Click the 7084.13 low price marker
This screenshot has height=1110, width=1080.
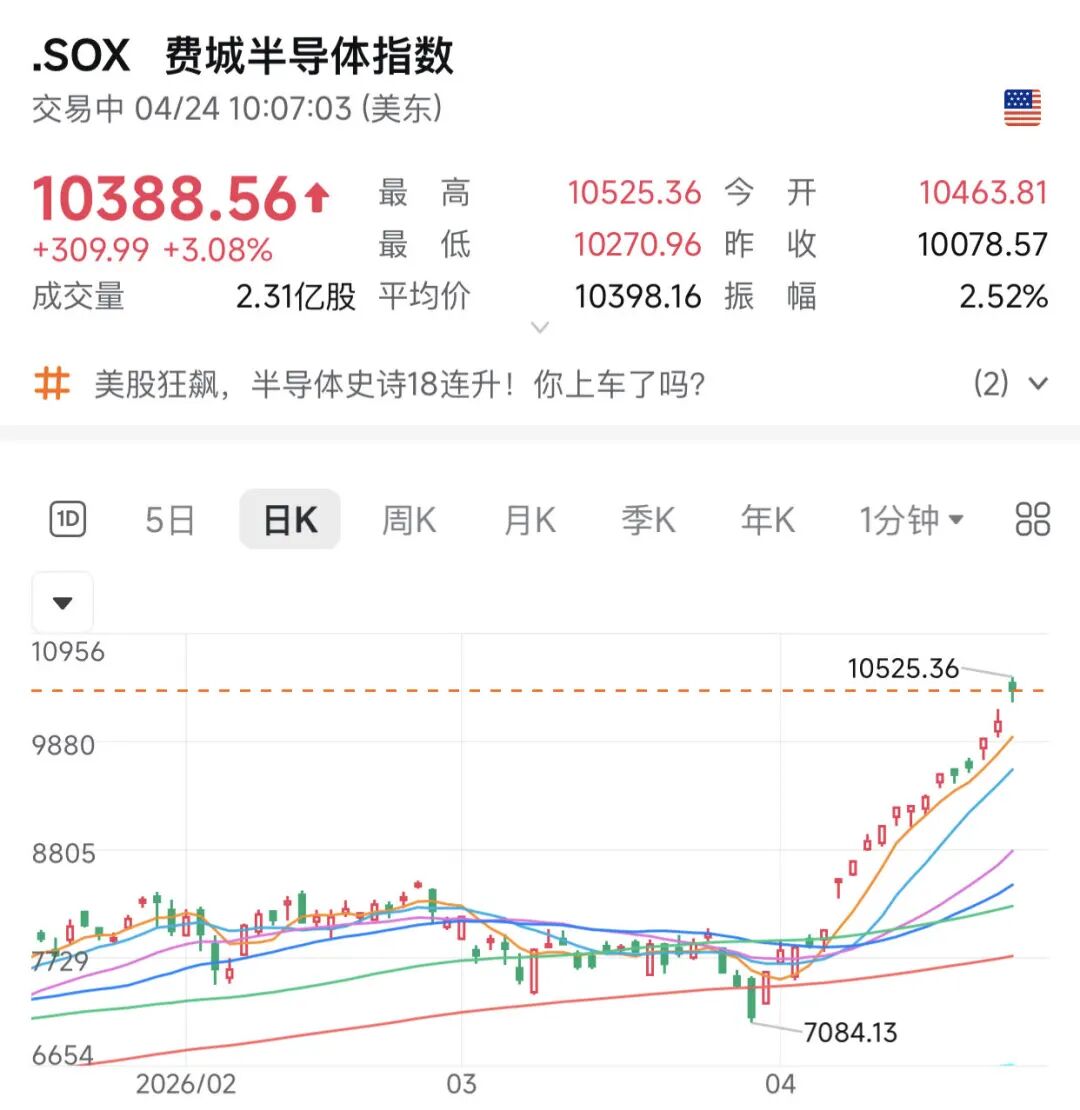click(849, 1031)
